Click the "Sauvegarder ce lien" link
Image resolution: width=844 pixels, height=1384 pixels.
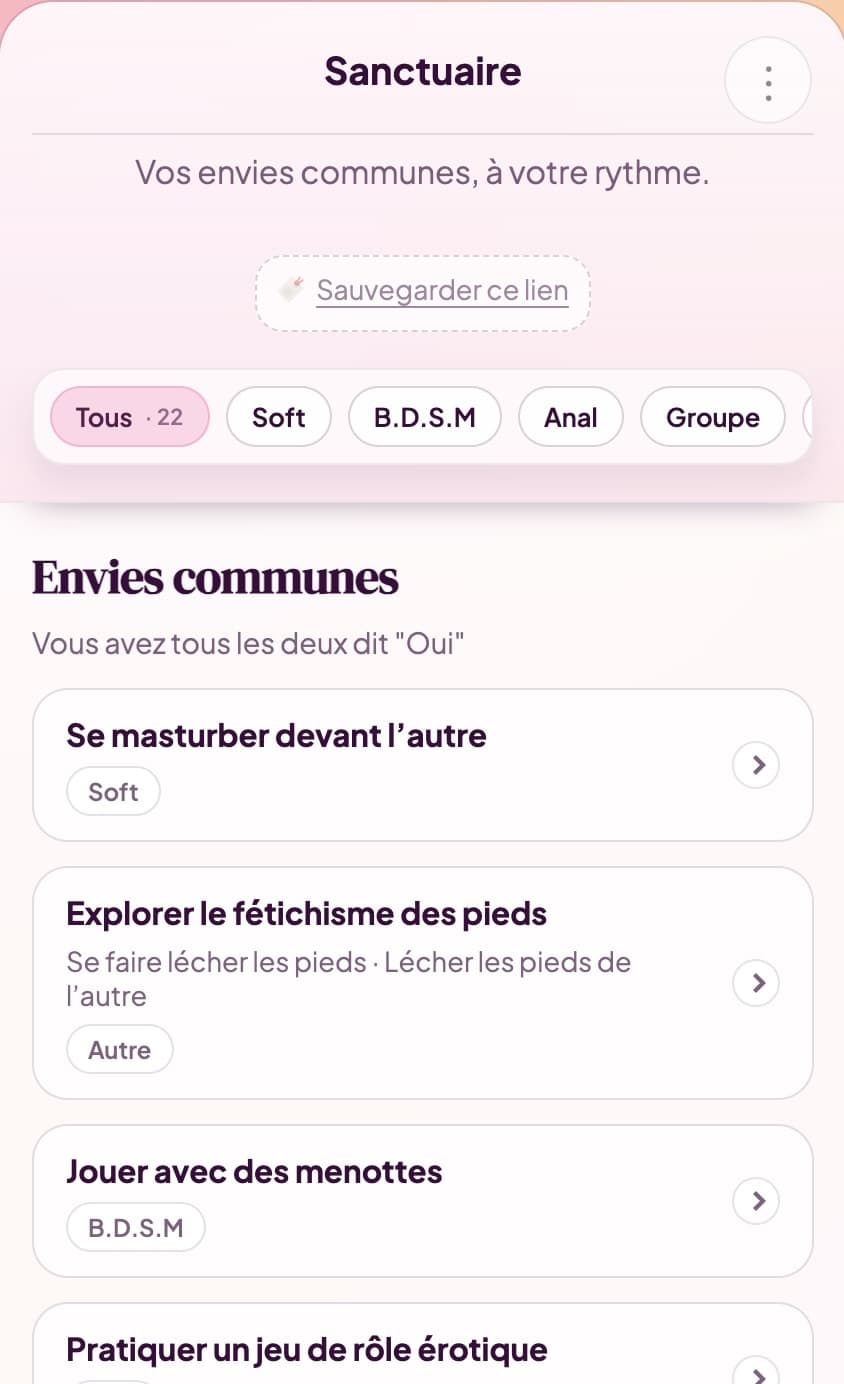pyautogui.click(x=443, y=290)
